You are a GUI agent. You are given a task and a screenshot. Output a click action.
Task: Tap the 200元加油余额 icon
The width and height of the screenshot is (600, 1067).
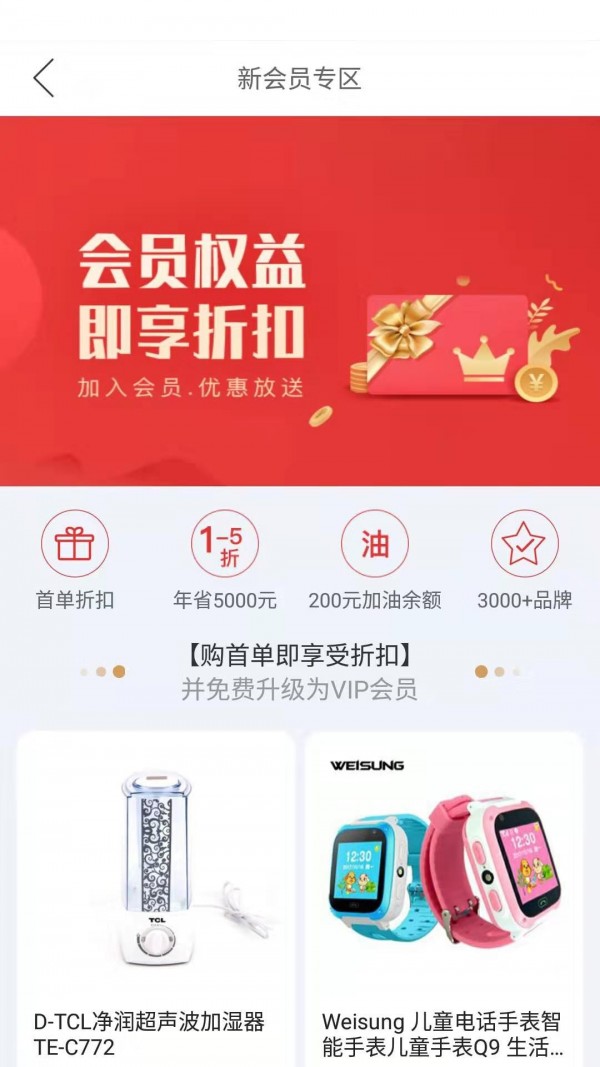tap(374, 544)
